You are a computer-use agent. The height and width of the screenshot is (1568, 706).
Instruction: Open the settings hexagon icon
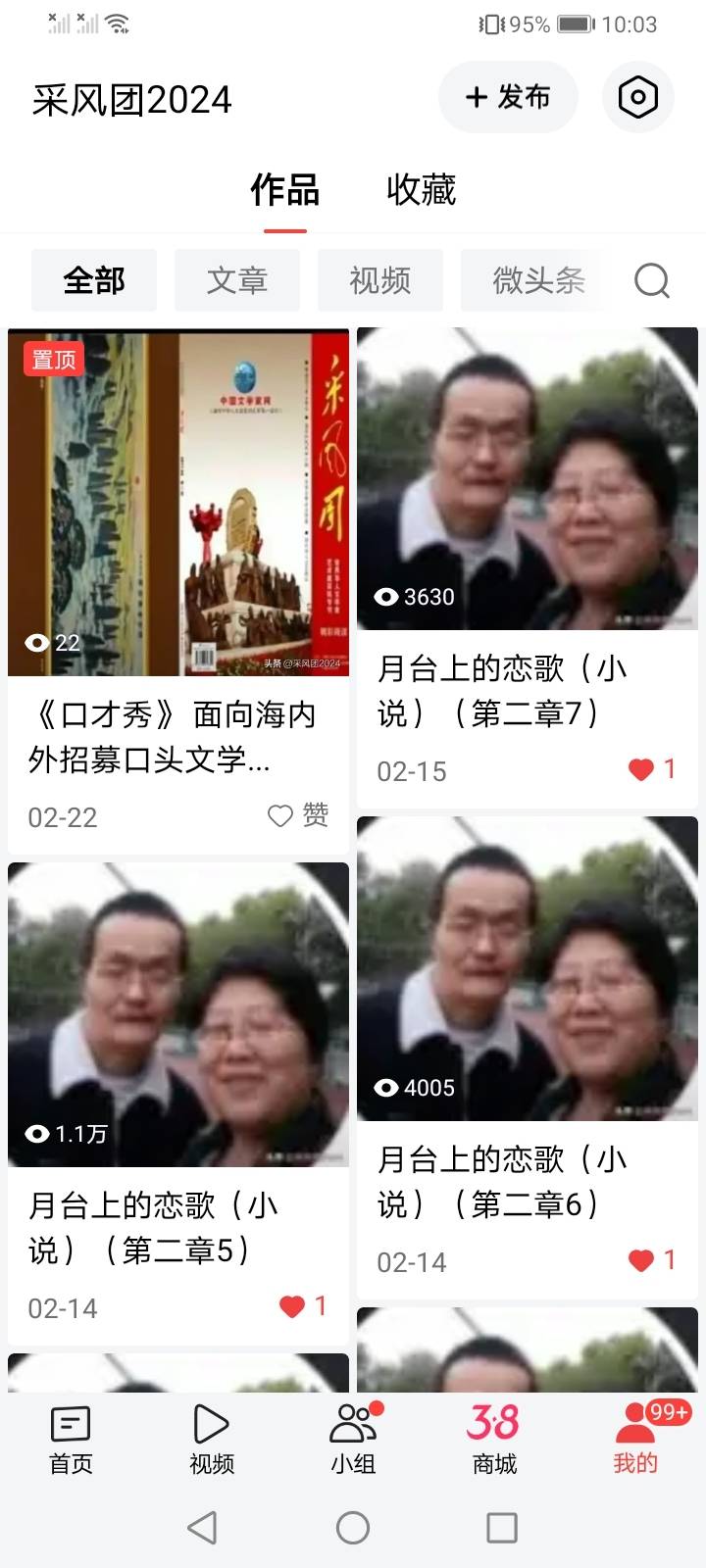[x=637, y=97]
